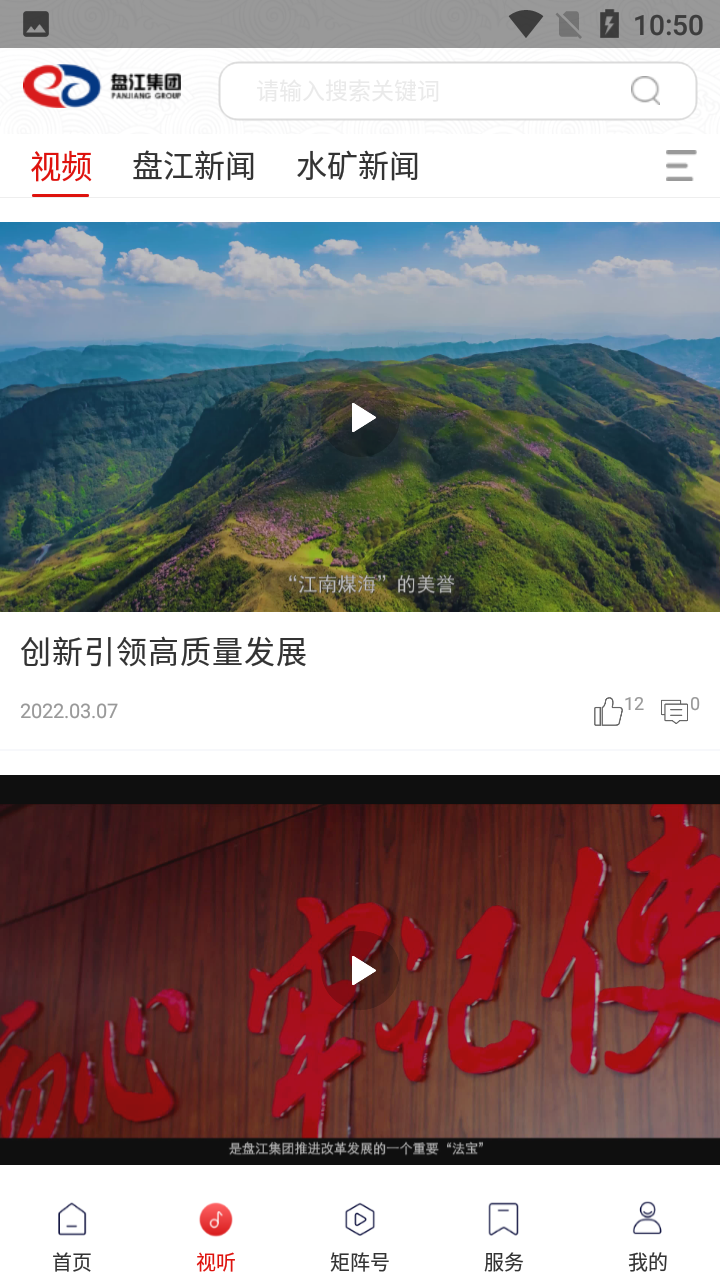Open the channel list menu icon
This screenshot has height=1280, width=720.
pyautogui.click(x=680, y=165)
